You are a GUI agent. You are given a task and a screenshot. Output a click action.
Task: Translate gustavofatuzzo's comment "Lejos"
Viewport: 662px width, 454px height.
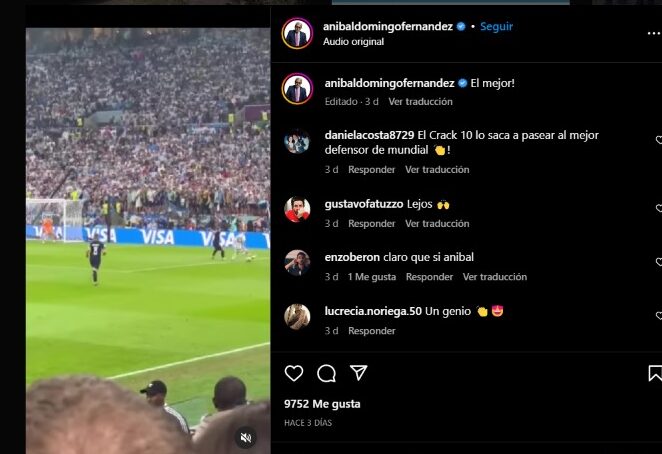pyautogui.click(x=437, y=224)
